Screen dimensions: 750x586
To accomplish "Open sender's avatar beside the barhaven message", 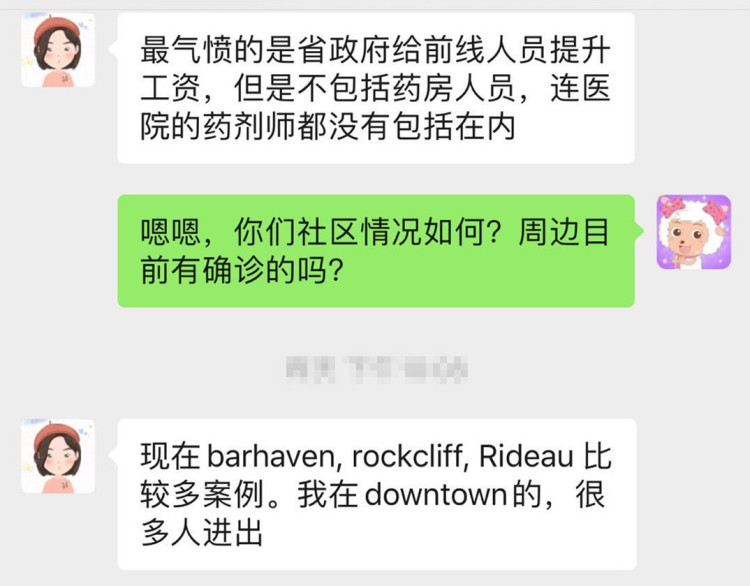I will point(58,456).
